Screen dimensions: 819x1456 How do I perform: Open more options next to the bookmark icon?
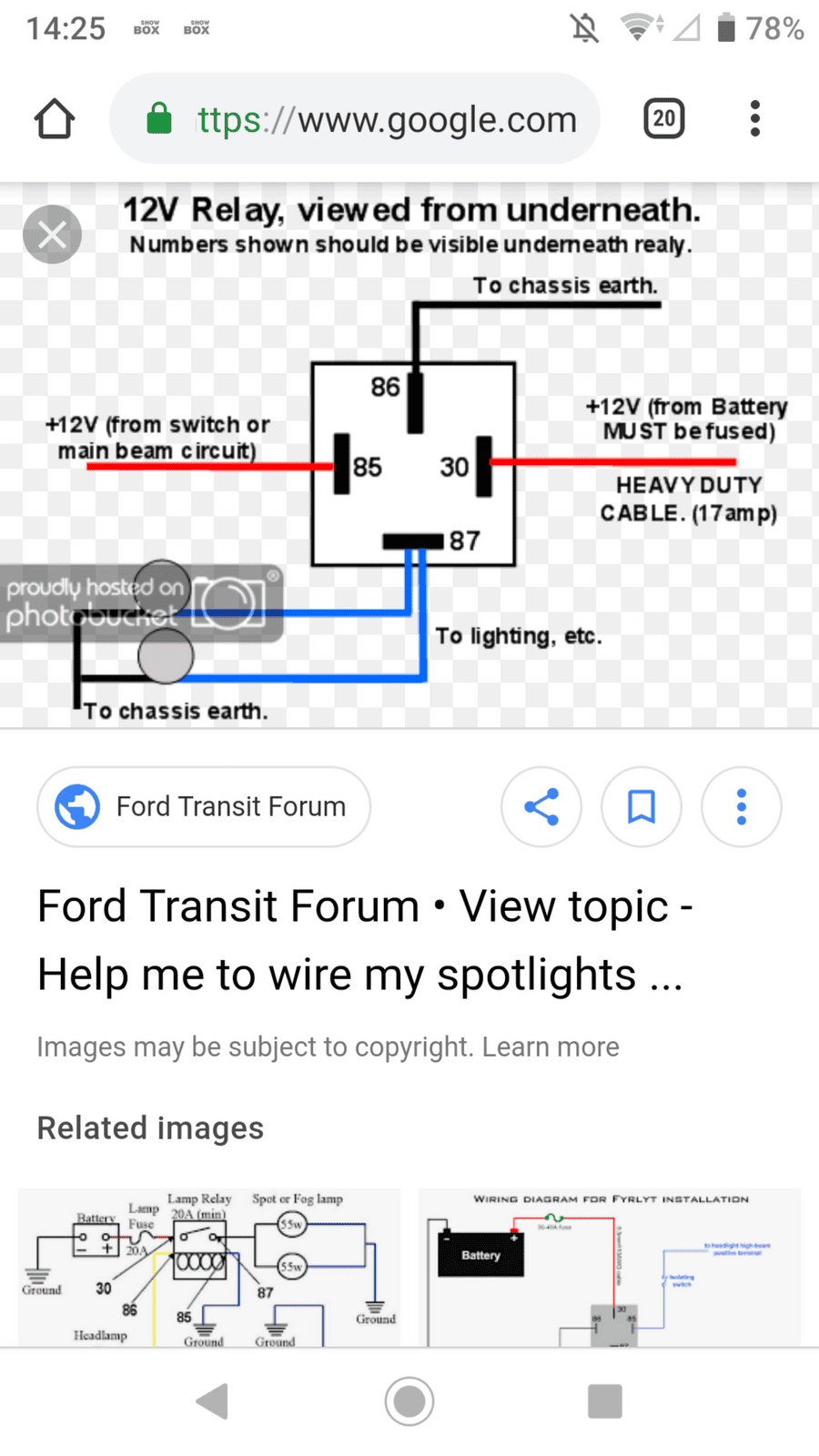[742, 806]
